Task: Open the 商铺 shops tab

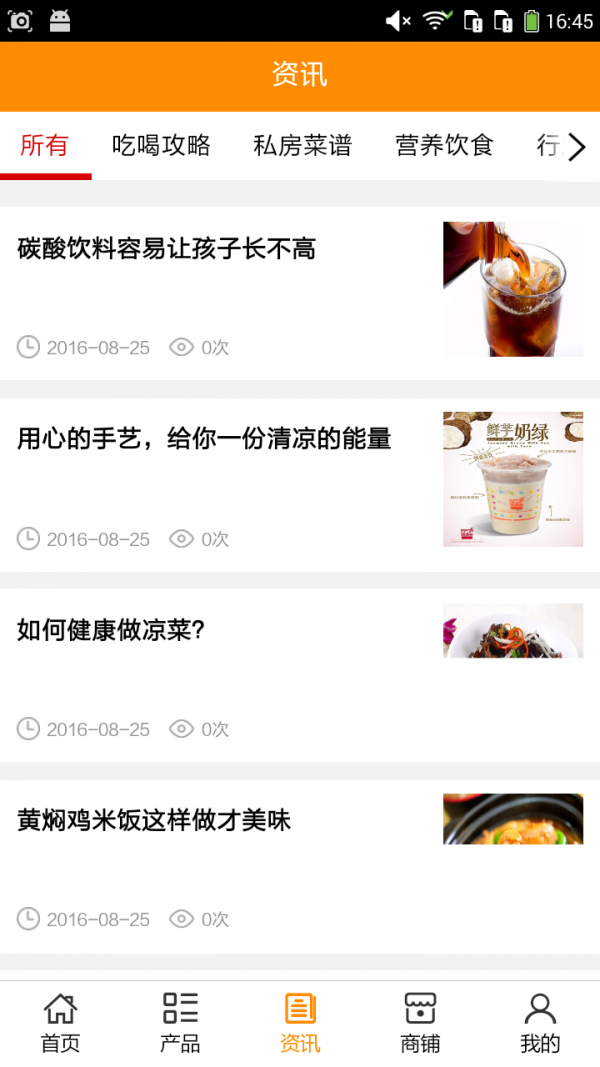Action: 420,1023
